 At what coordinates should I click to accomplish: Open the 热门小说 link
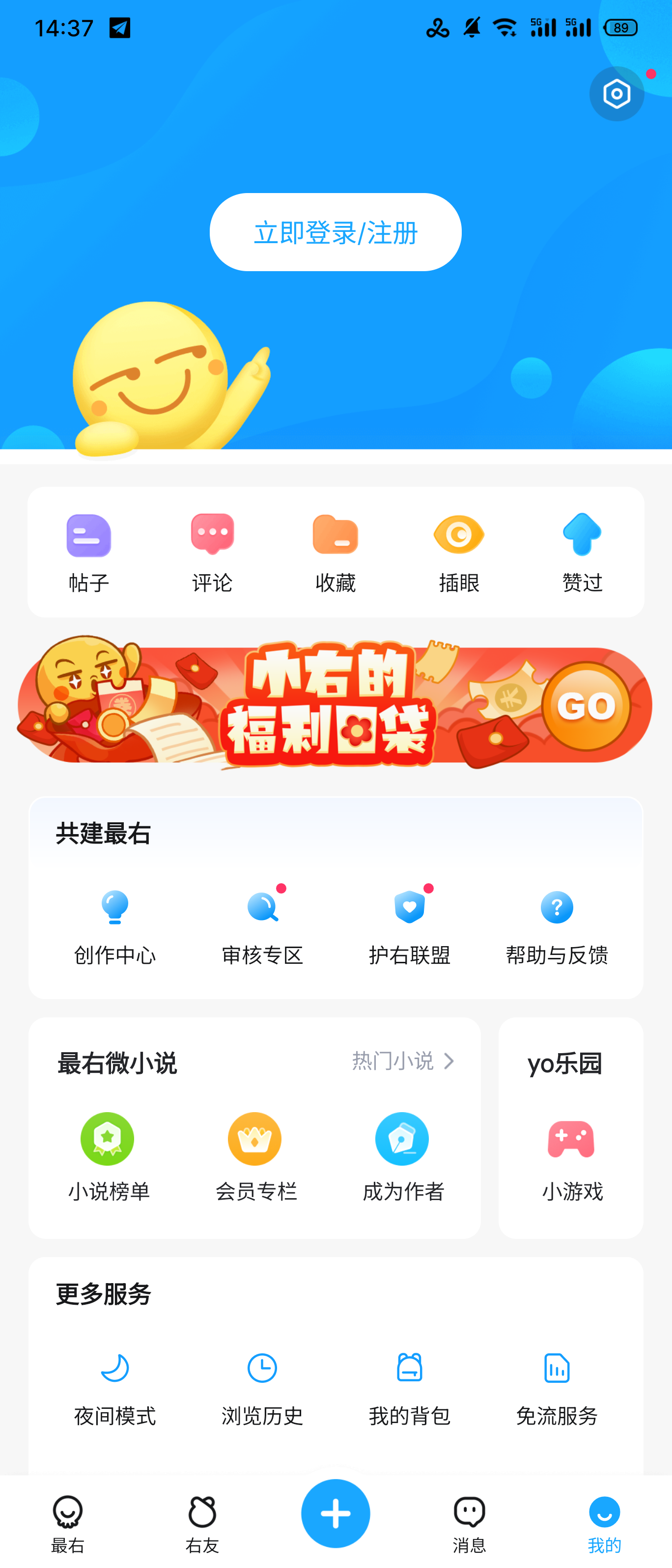point(403,1061)
